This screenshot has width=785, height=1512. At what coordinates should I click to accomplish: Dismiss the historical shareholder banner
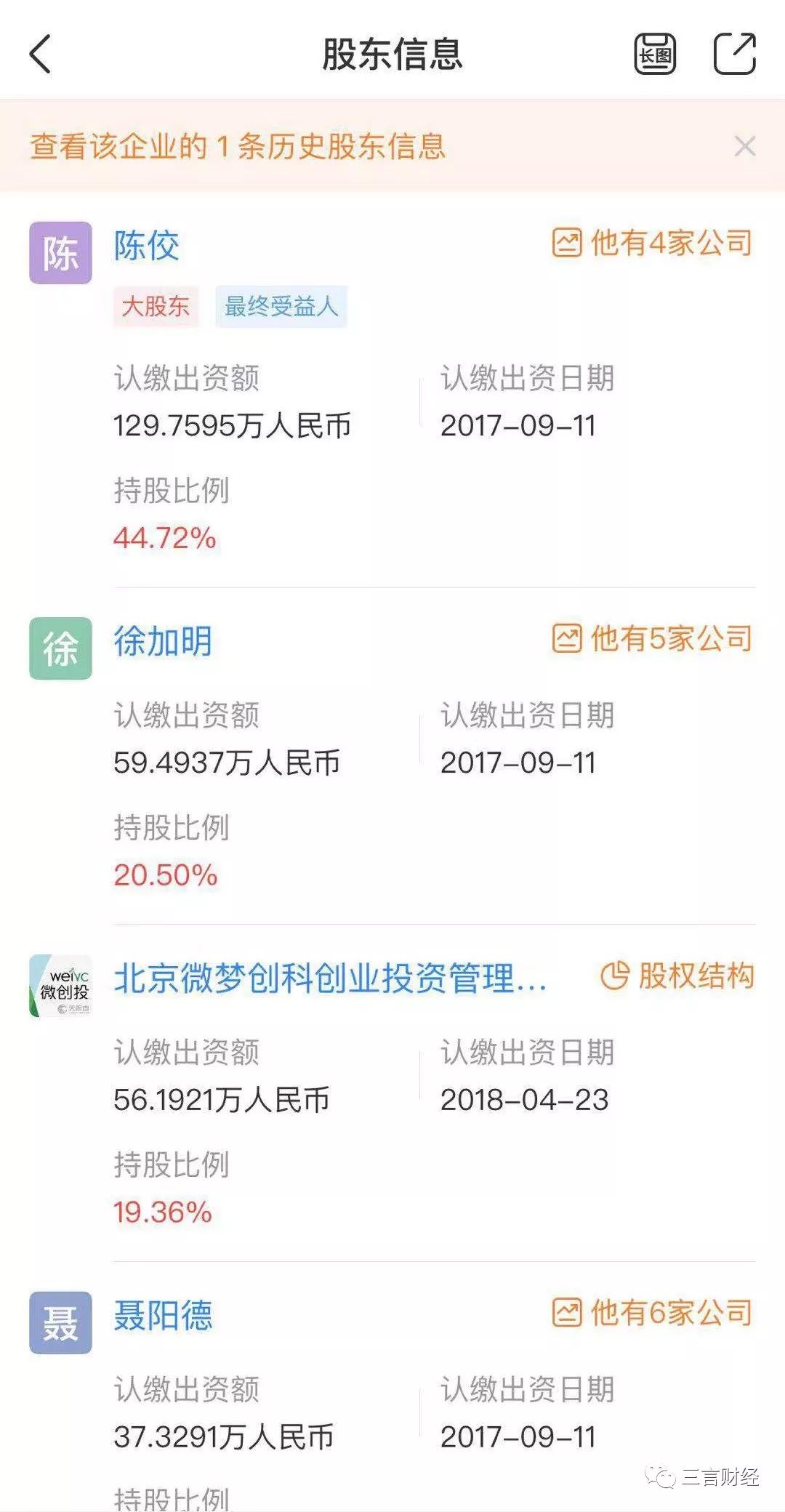pos(745,146)
